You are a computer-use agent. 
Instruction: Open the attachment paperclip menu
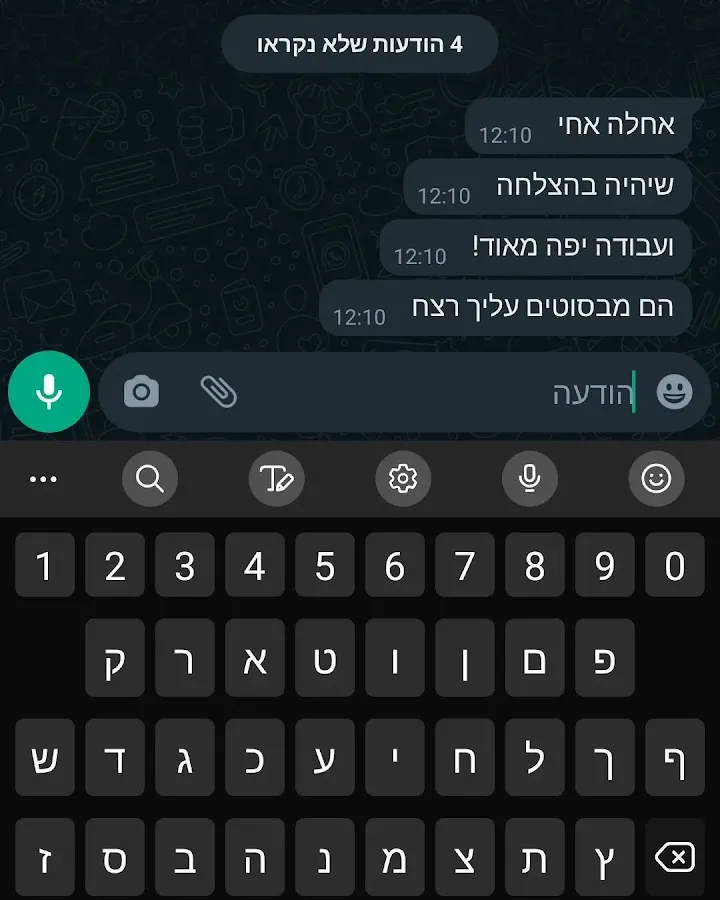[217, 392]
